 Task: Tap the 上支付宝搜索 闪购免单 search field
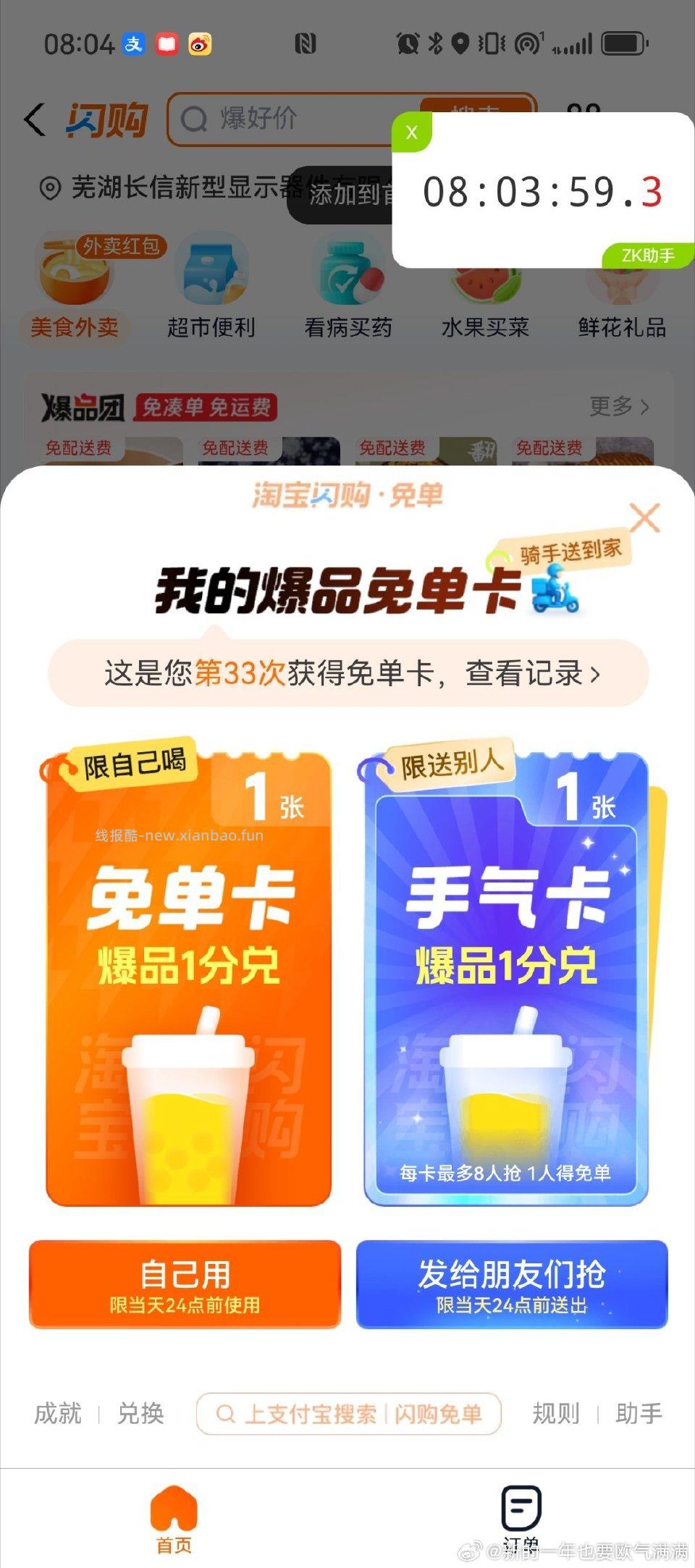(350, 1413)
